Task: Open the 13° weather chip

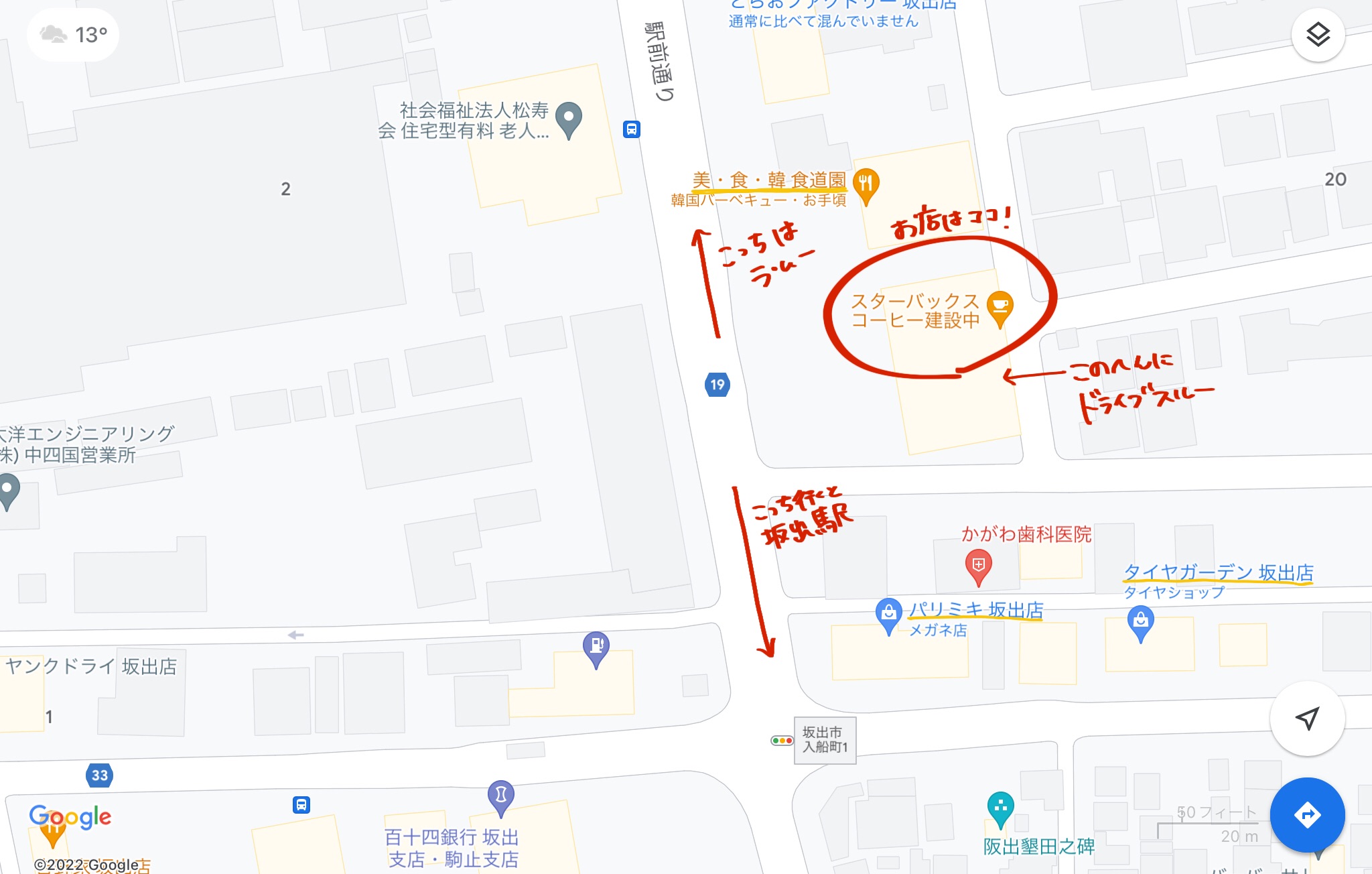Action: (73, 35)
